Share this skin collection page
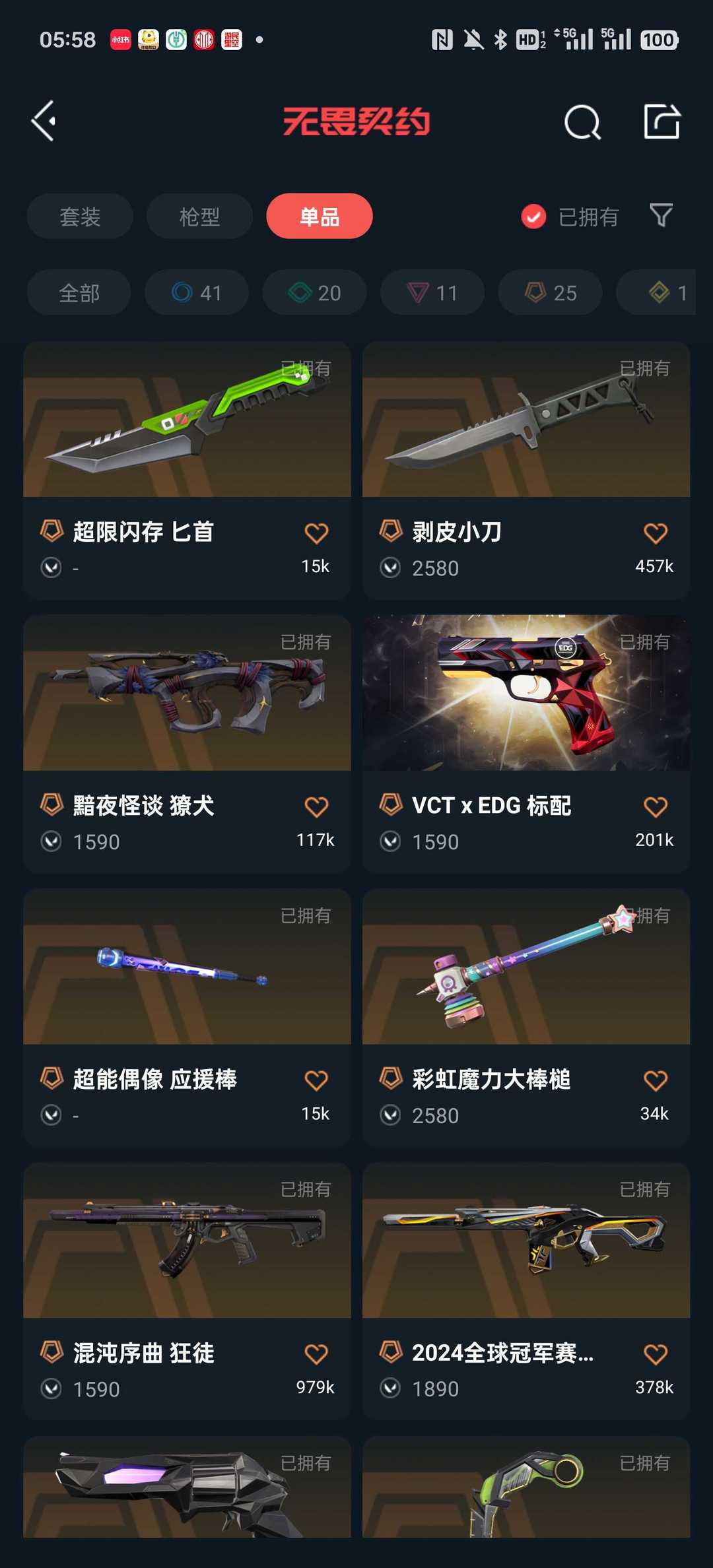This screenshot has width=713, height=1568. [662, 121]
